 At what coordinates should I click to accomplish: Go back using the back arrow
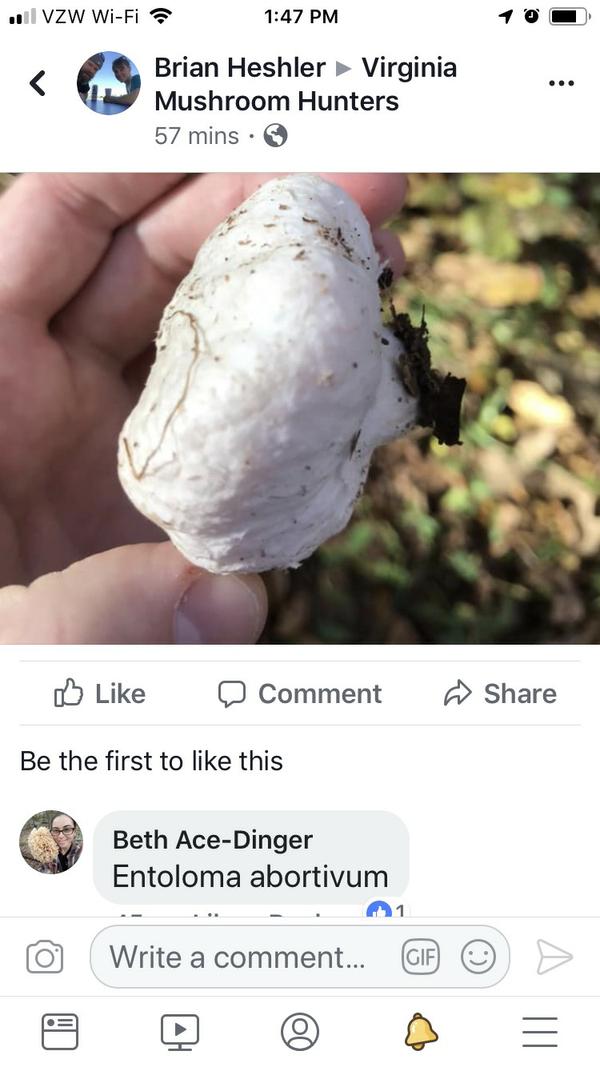38,83
